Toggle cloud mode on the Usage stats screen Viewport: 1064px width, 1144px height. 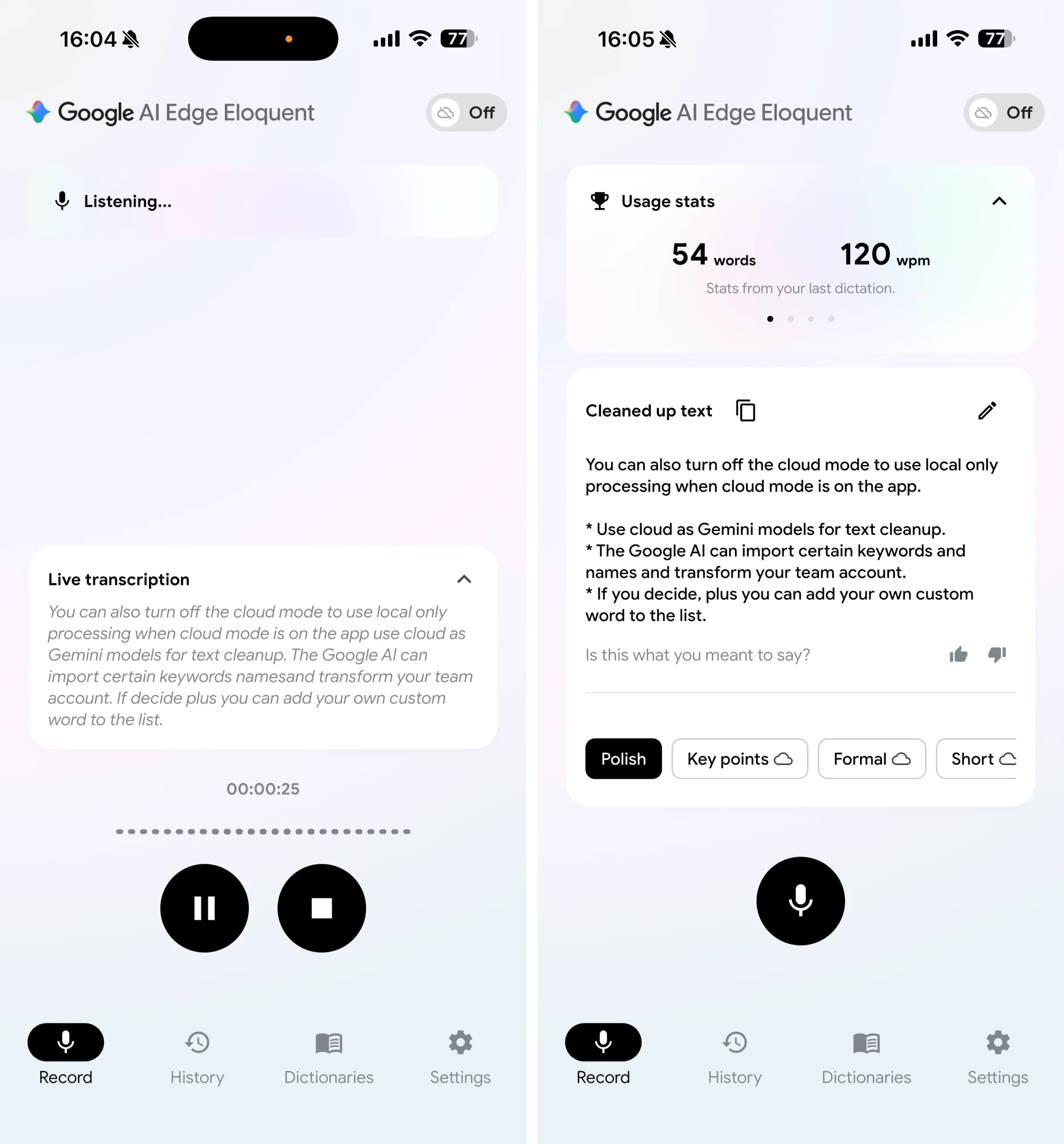click(x=1004, y=112)
